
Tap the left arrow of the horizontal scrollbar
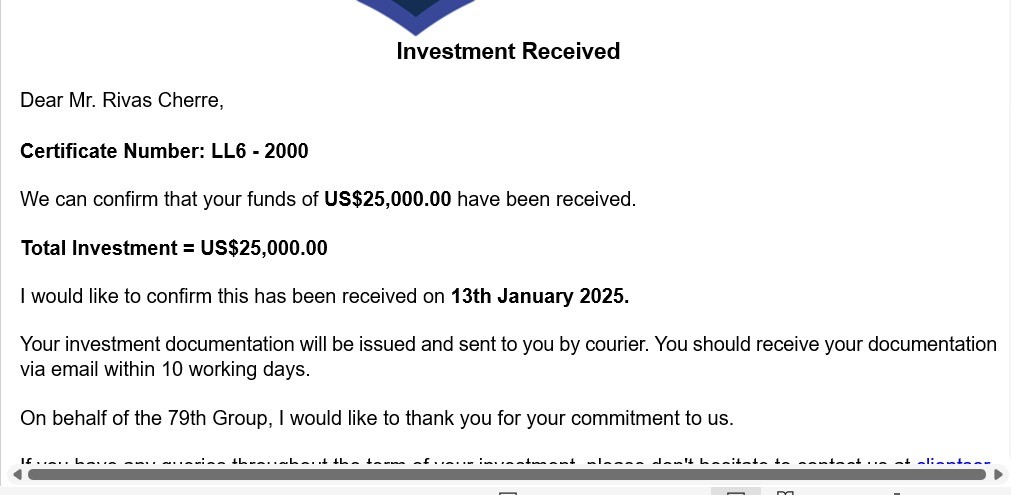click(x=17, y=474)
